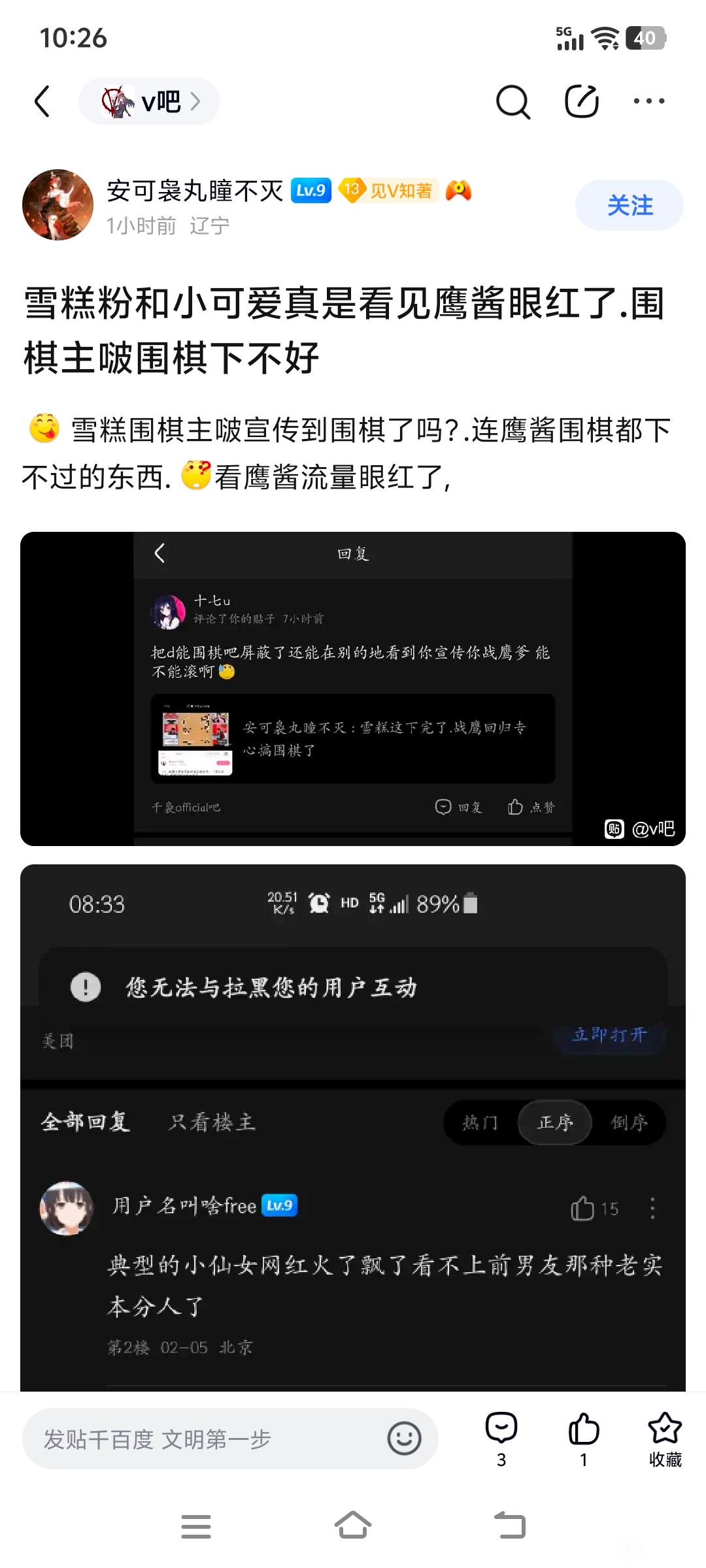Like this post with thumbs-up icon
The width and height of the screenshot is (706, 1568).
point(583,1437)
